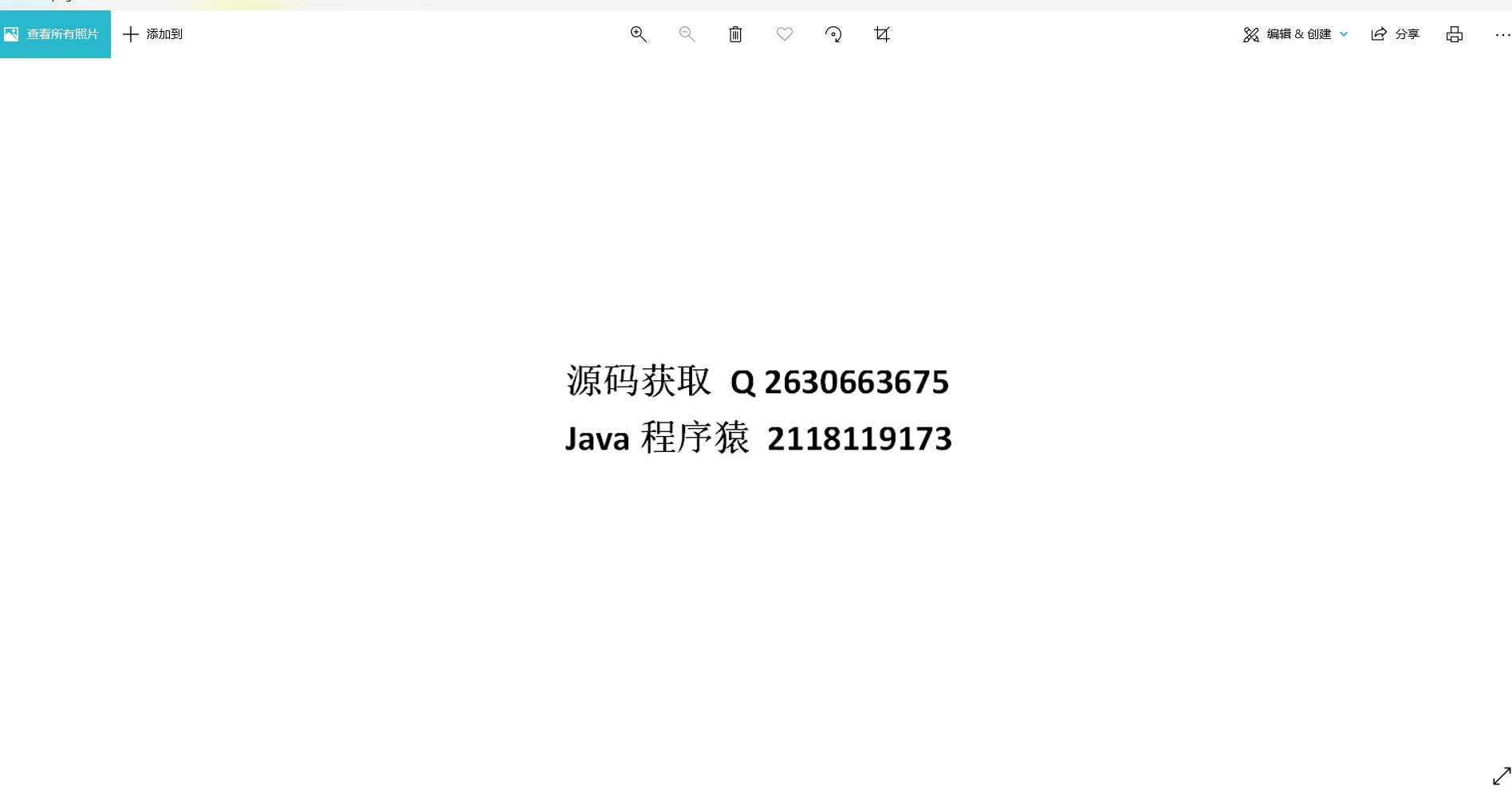Open the view all photos button
This screenshot has width=1512, height=794.
[55, 34]
